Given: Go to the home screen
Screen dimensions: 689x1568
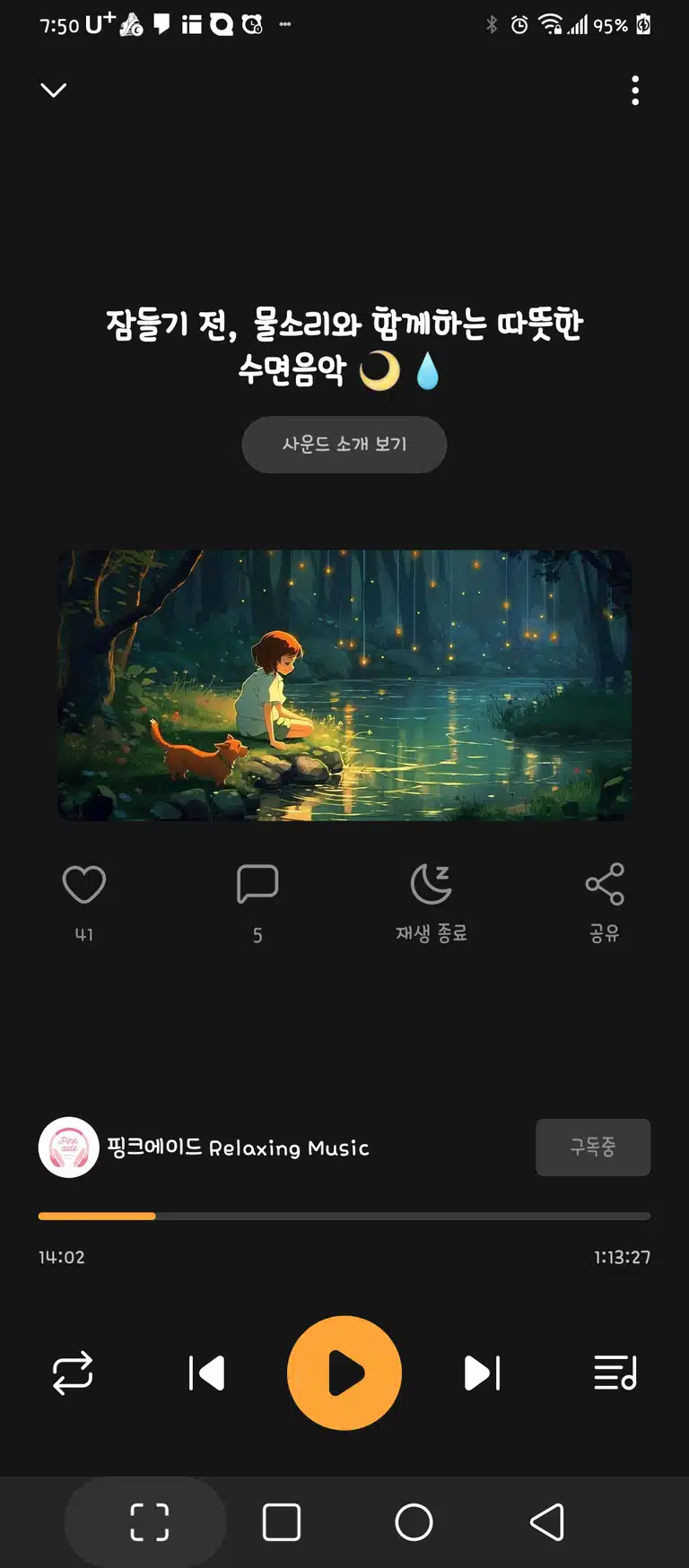Looking at the screenshot, I should click(x=414, y=1522).
